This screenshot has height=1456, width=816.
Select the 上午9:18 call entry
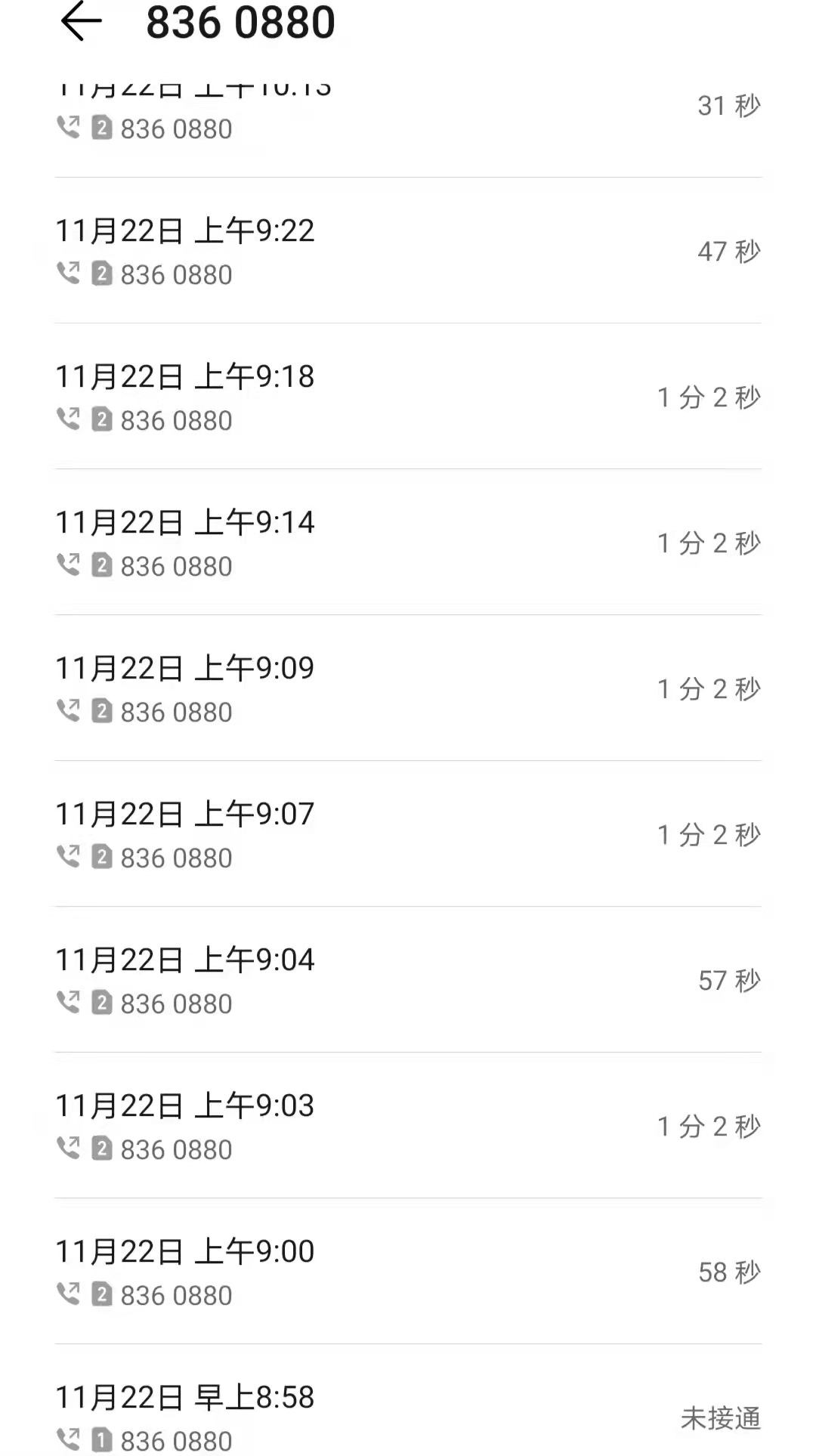pyautogui.click(x=408, y=397)
